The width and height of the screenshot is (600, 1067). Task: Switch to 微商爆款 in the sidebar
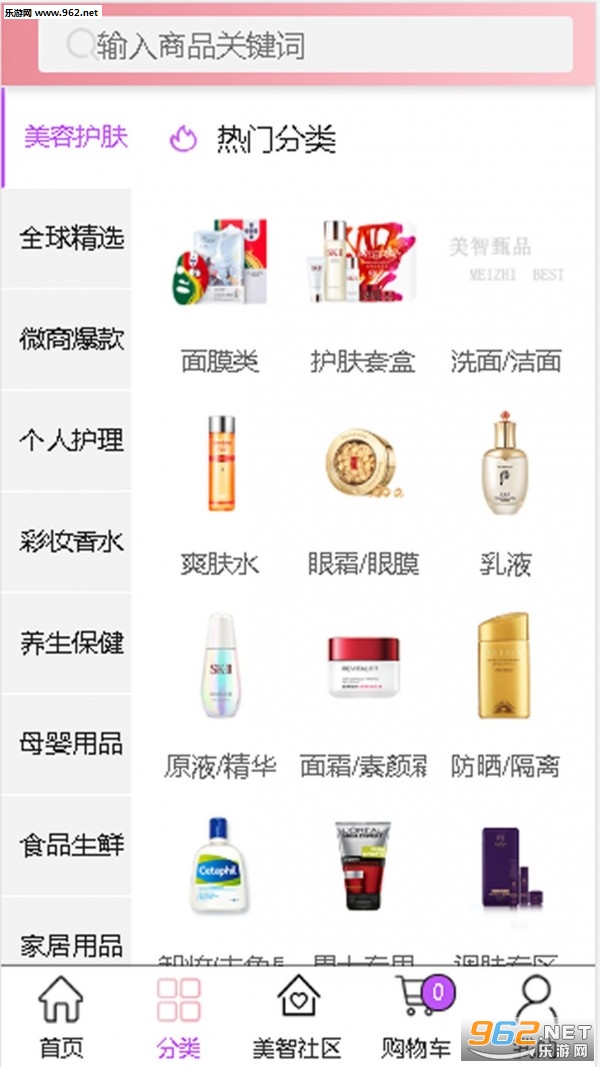(66, 340)
